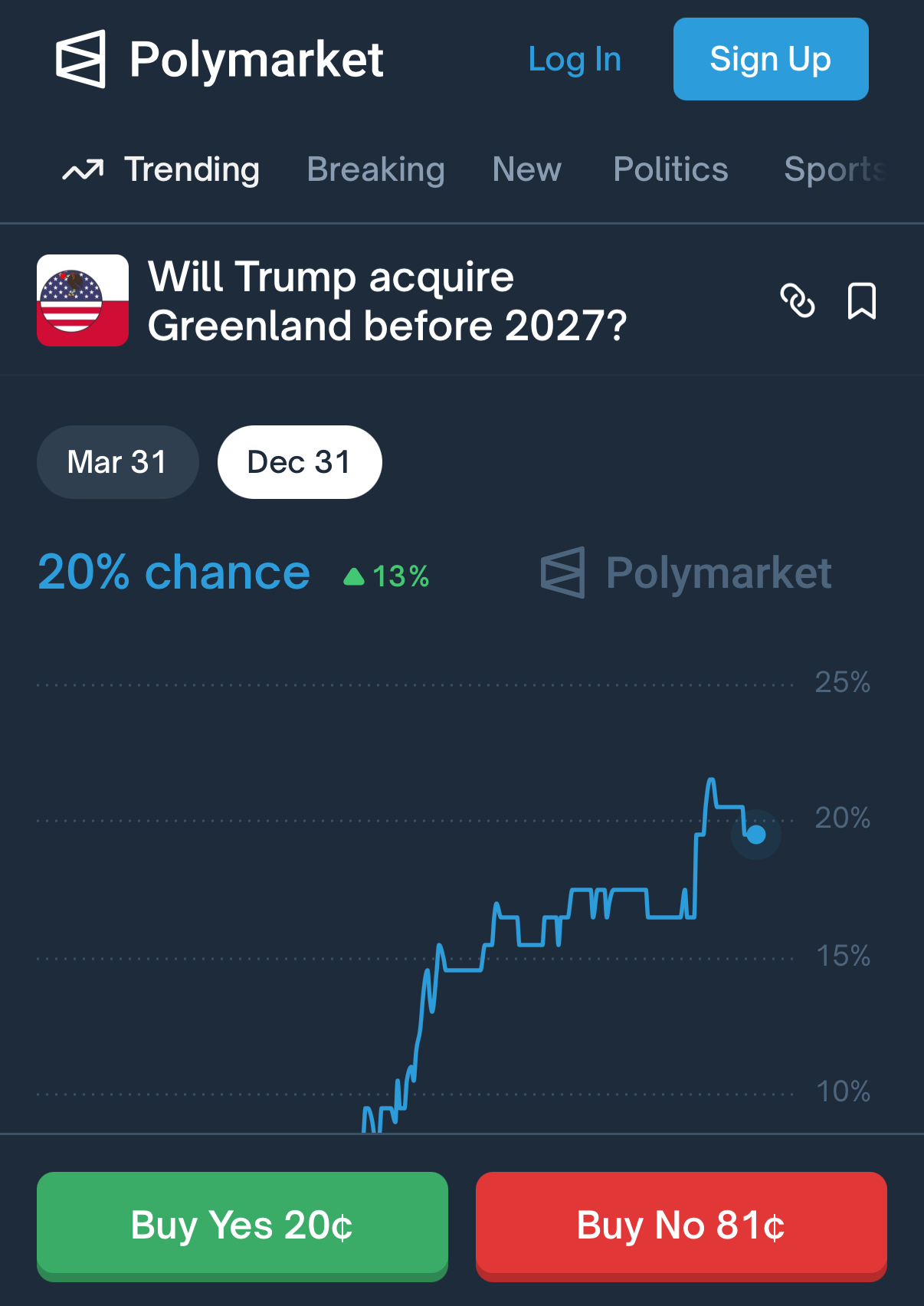924x1306 pixels.
Task: Buy No at 81¢
Action: coord(680,1225)
